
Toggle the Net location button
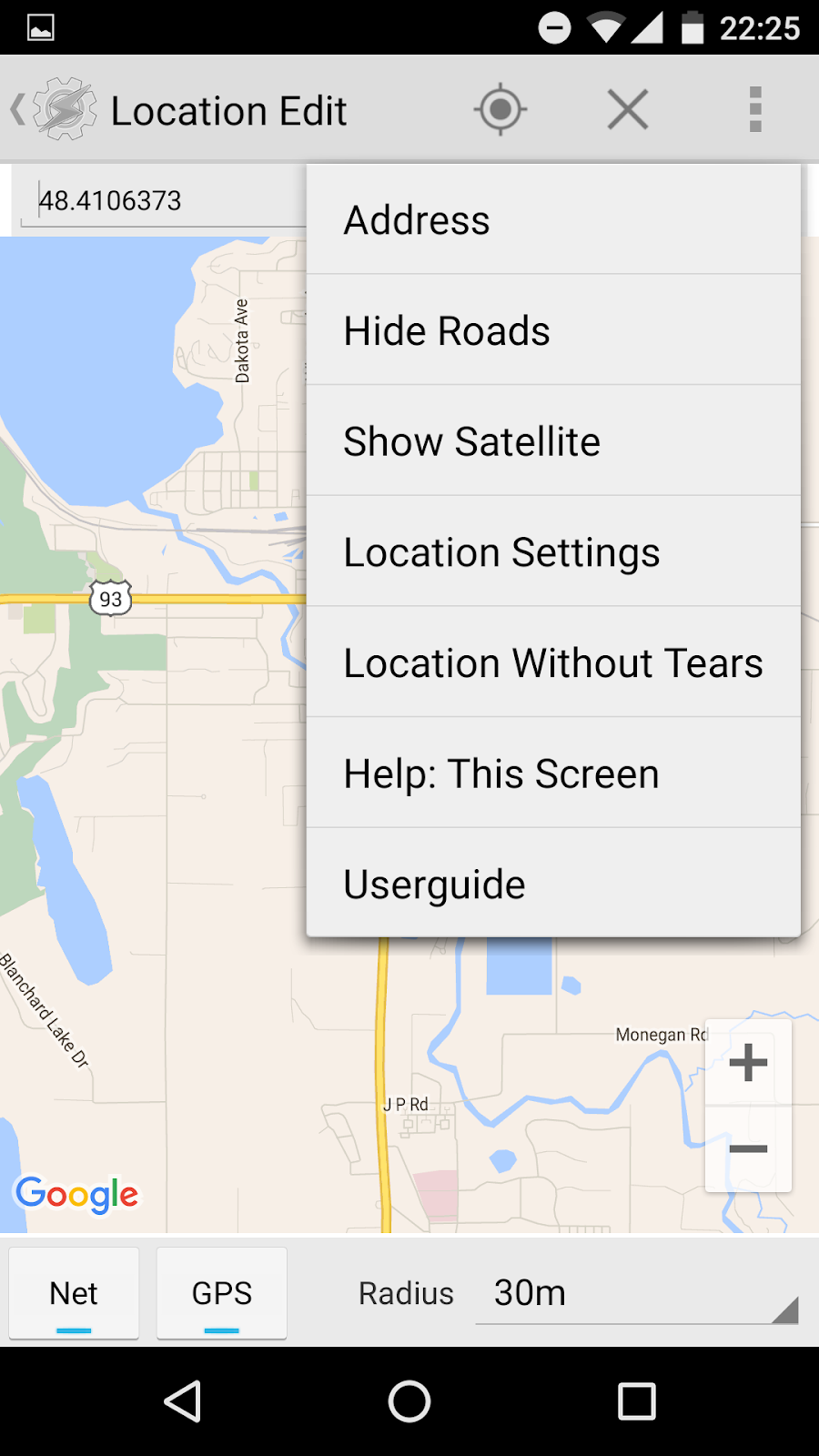click(74, 1293)
